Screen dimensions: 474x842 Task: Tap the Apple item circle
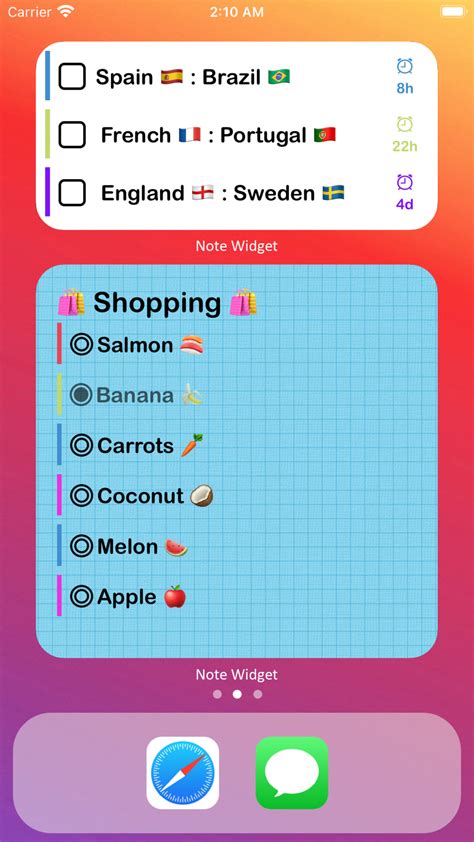point(82,597)
